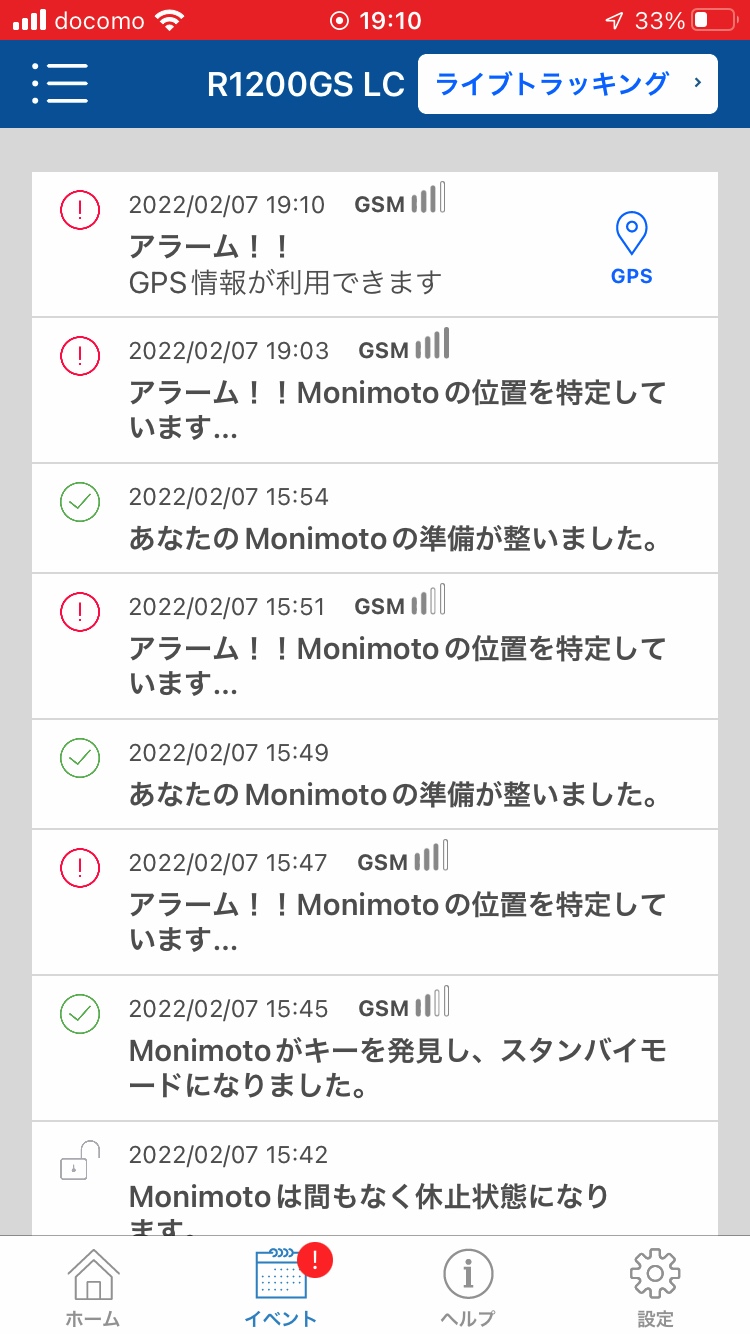Open the 15:47 alarm event

(x=375, y=903)
